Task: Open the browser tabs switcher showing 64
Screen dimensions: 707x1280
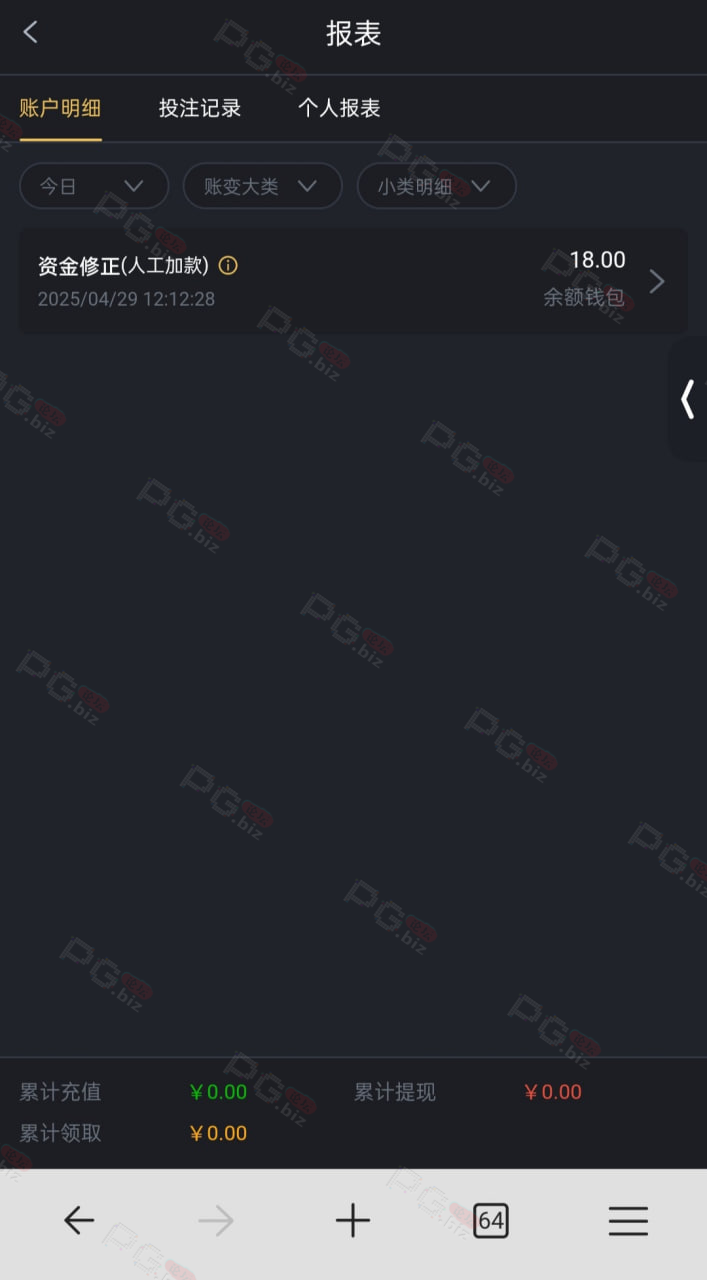Action: click(490, 1220)
